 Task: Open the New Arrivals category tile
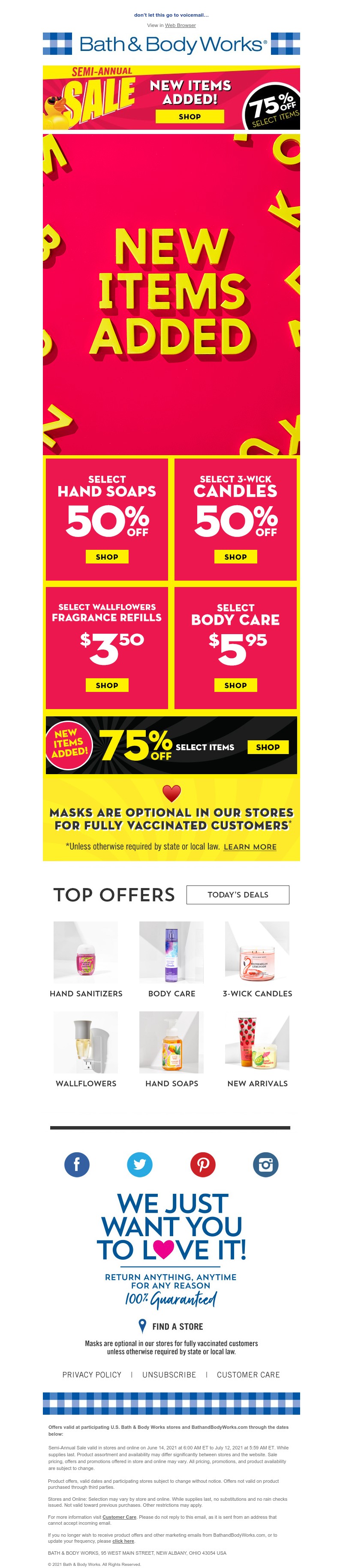coord(257,1048)
